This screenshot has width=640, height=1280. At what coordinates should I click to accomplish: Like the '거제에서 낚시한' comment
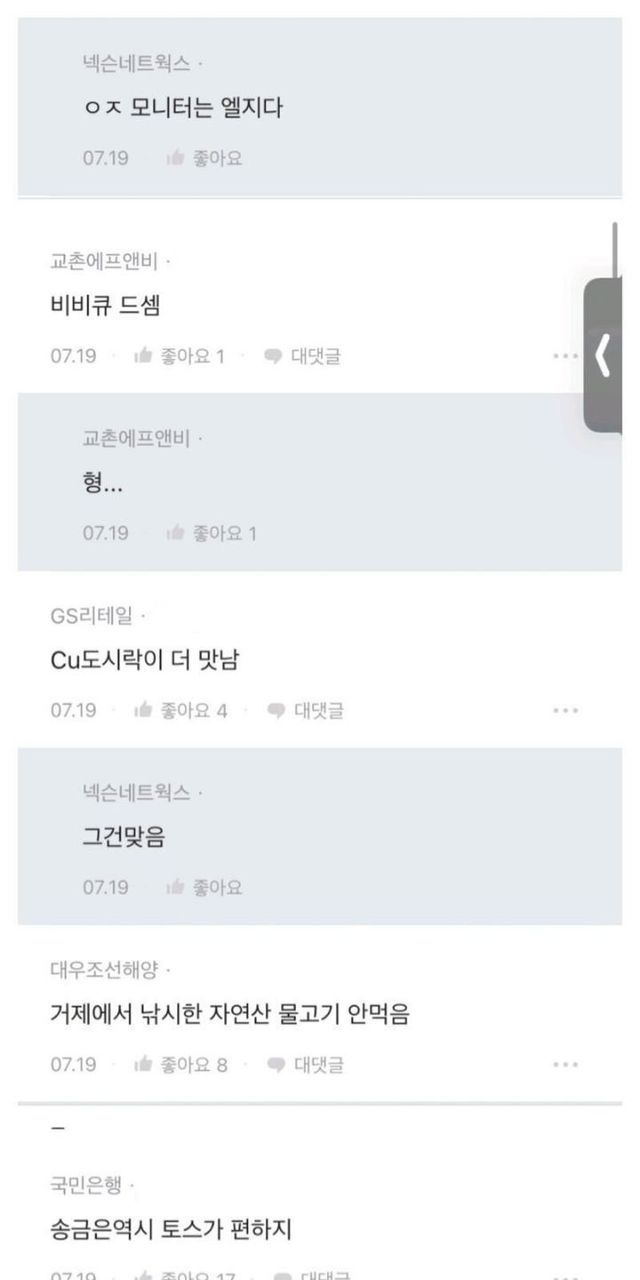[x=181, y=1065]
